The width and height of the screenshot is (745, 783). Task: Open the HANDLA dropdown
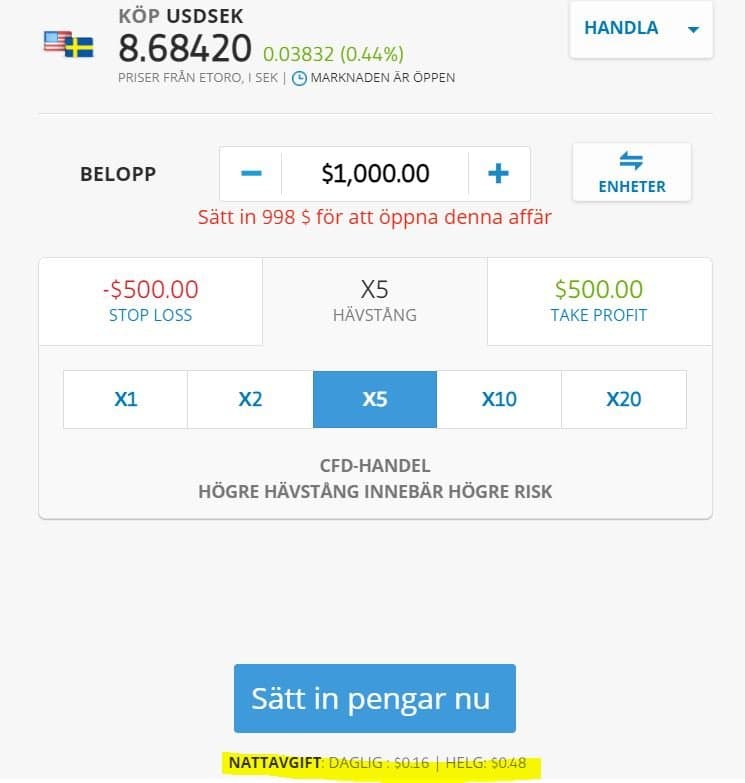coord(641,29)
